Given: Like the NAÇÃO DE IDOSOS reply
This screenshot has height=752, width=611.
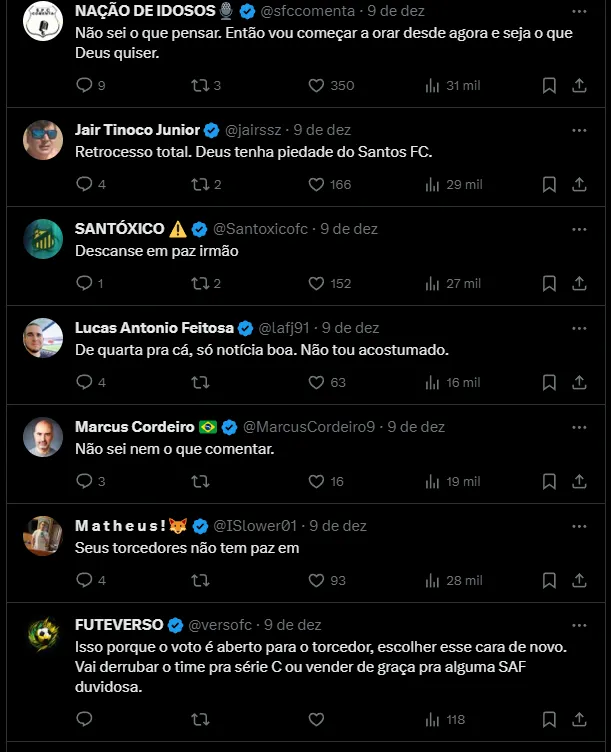Looking at the screenshot, I should (x=317, y=85).
